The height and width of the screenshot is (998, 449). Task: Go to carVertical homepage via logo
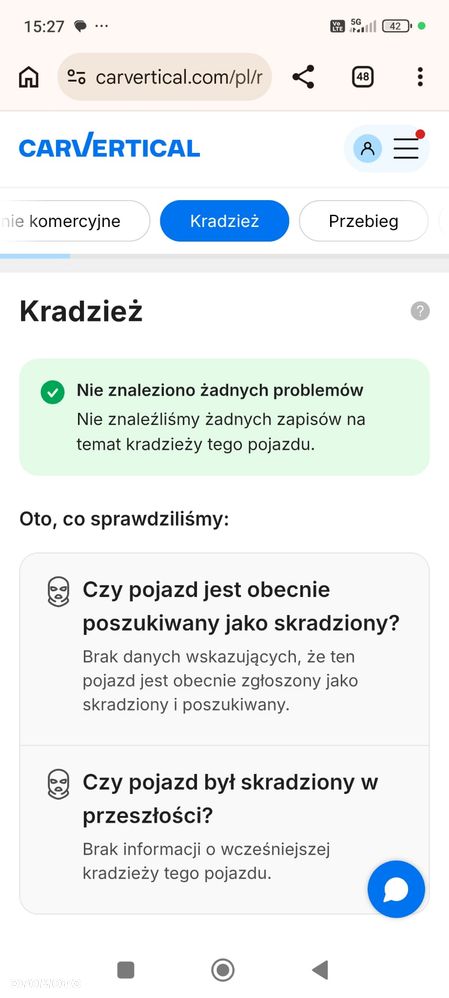click(110, 146)
